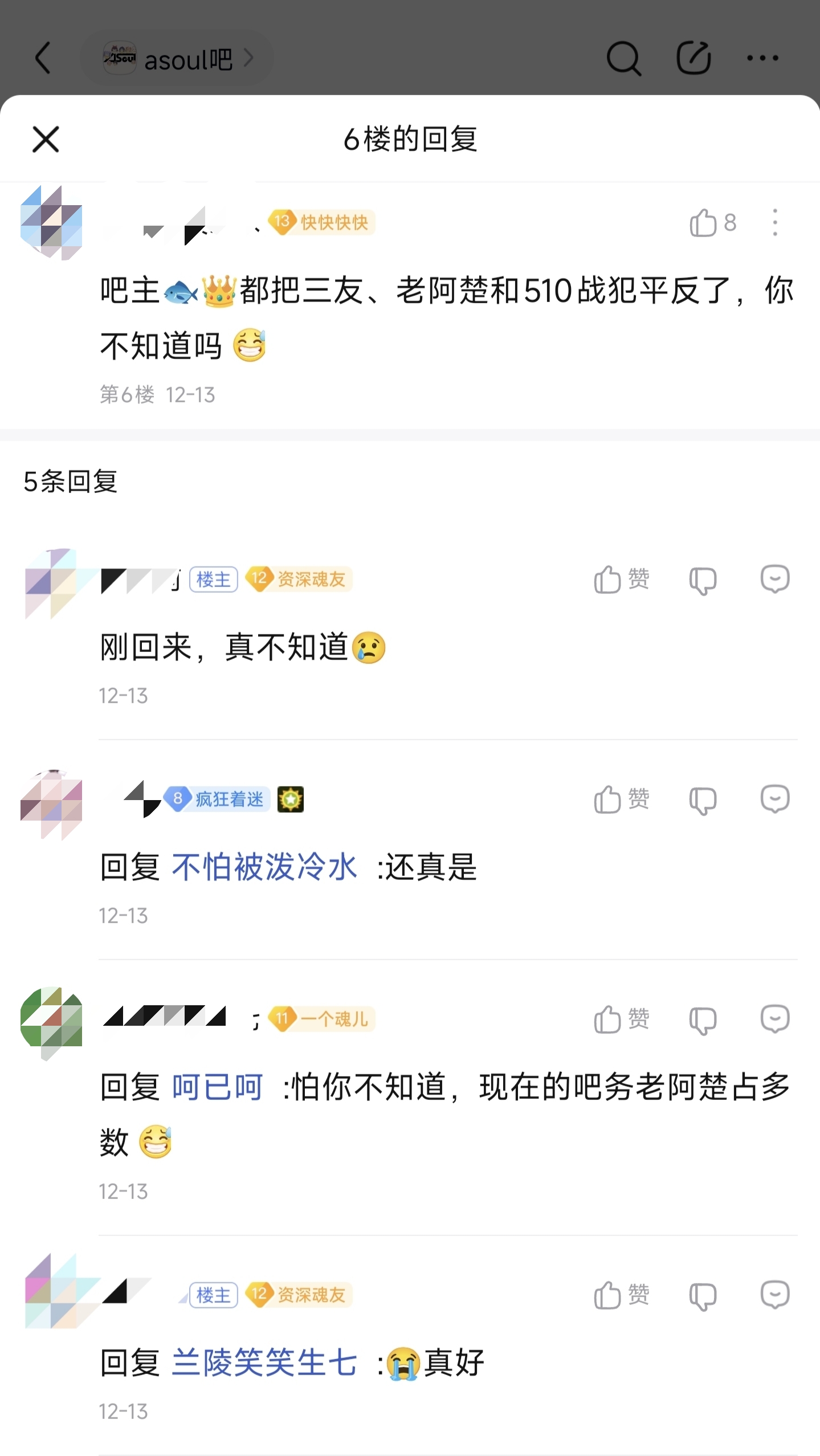Viewport: 820px width, 1456px height.
Task: Reply to the comment 刚回来,真不知道
Action: tap(774, 580)
